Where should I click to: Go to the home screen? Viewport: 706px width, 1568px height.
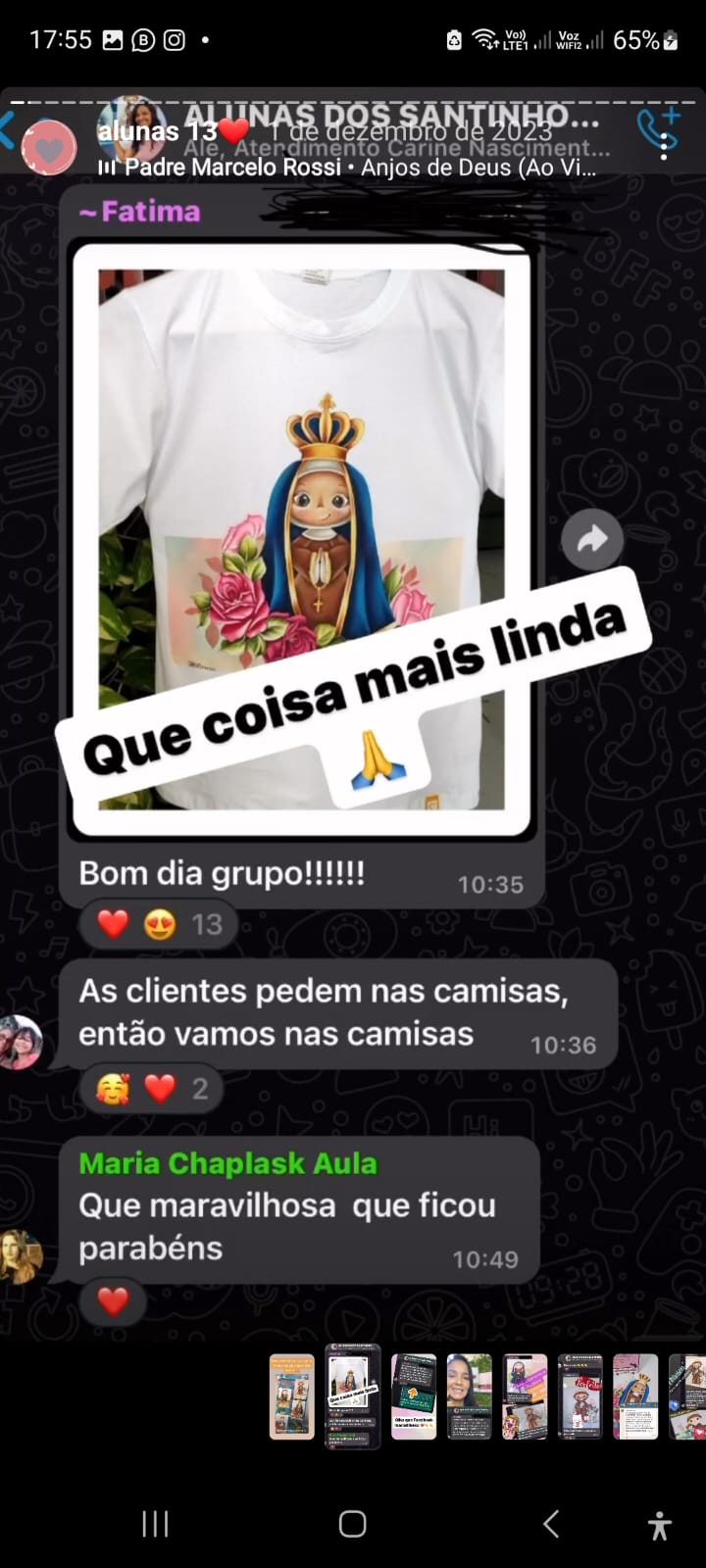[352, 1524]
